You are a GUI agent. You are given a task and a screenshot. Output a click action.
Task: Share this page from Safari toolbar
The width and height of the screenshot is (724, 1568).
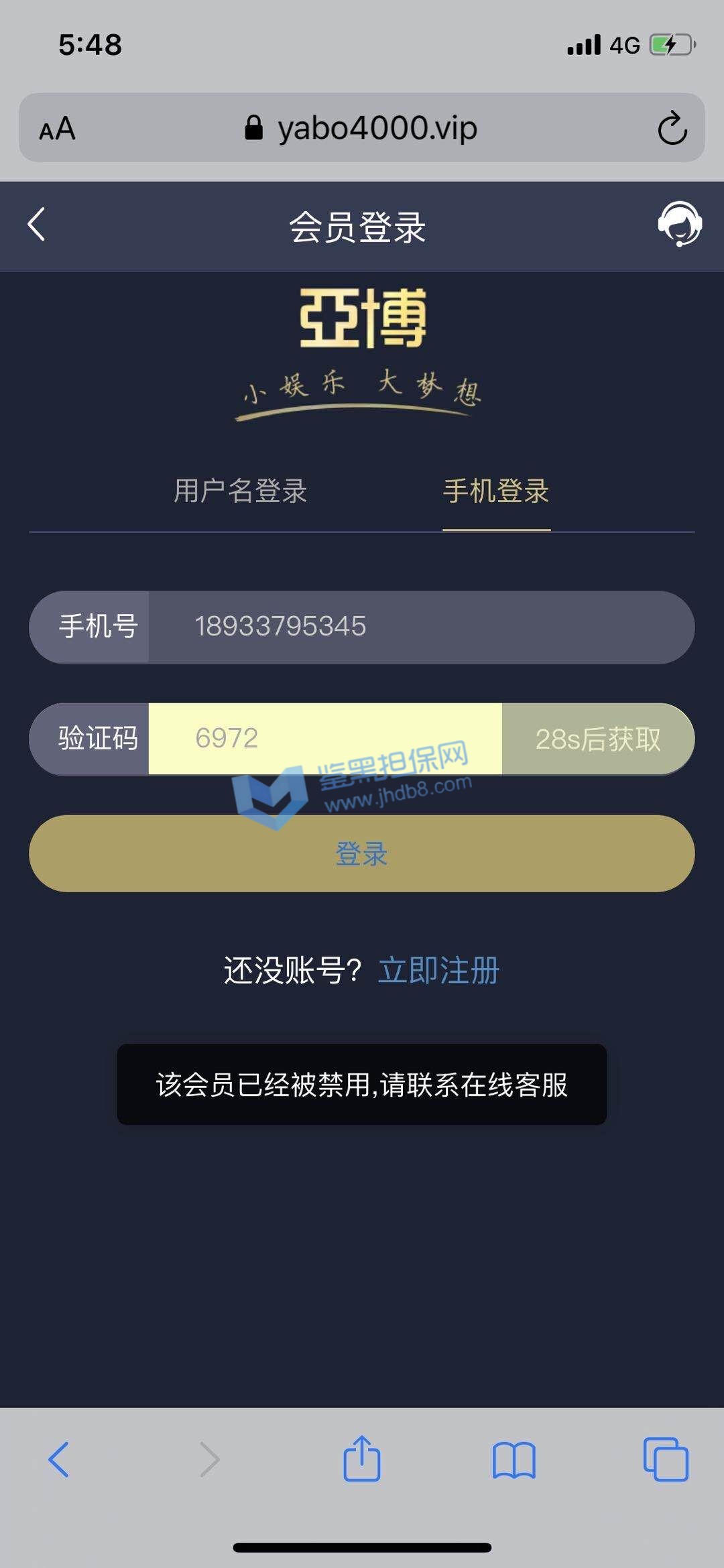click(x=362, y=1459)
